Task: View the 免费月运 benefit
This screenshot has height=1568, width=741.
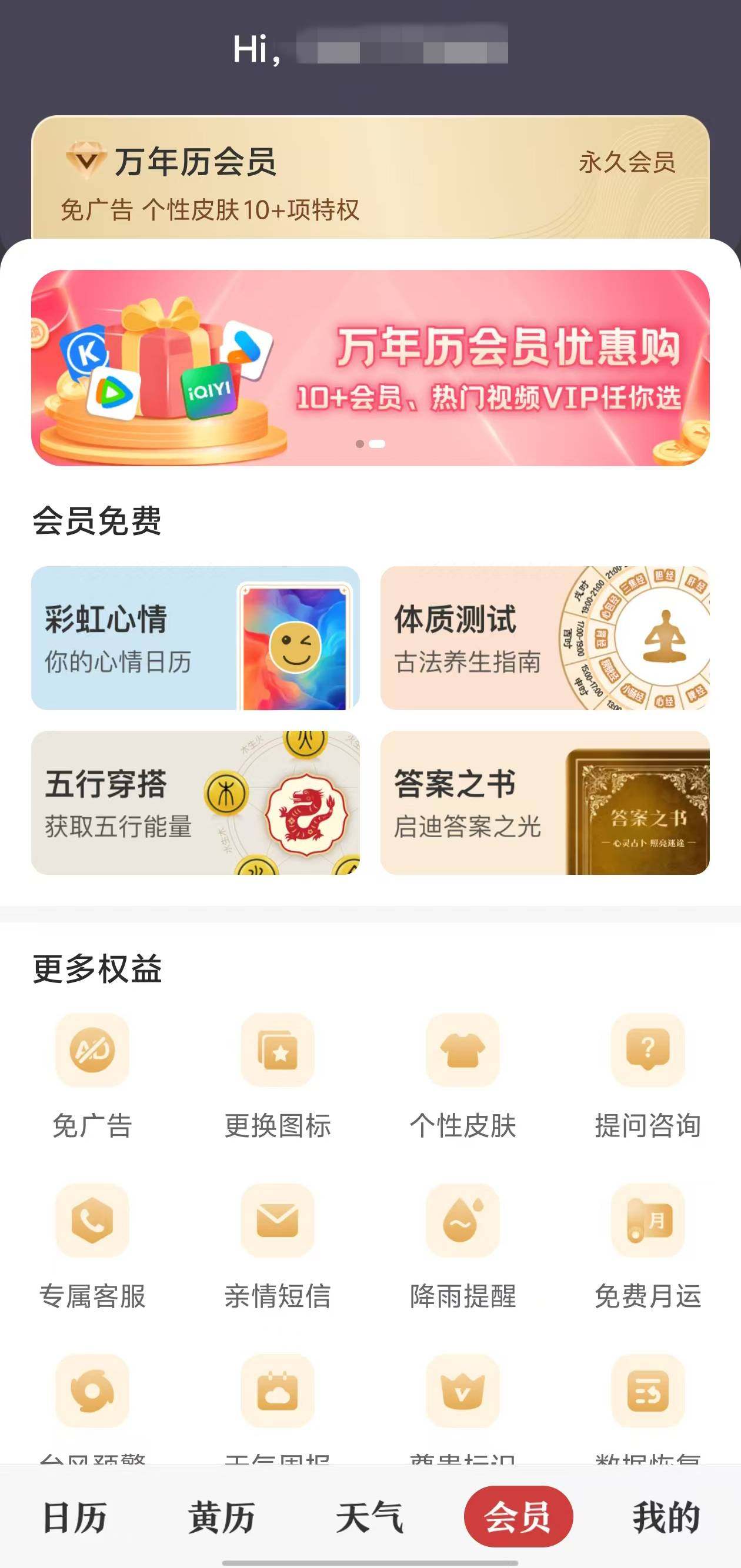Action: tap(648, 1245)
